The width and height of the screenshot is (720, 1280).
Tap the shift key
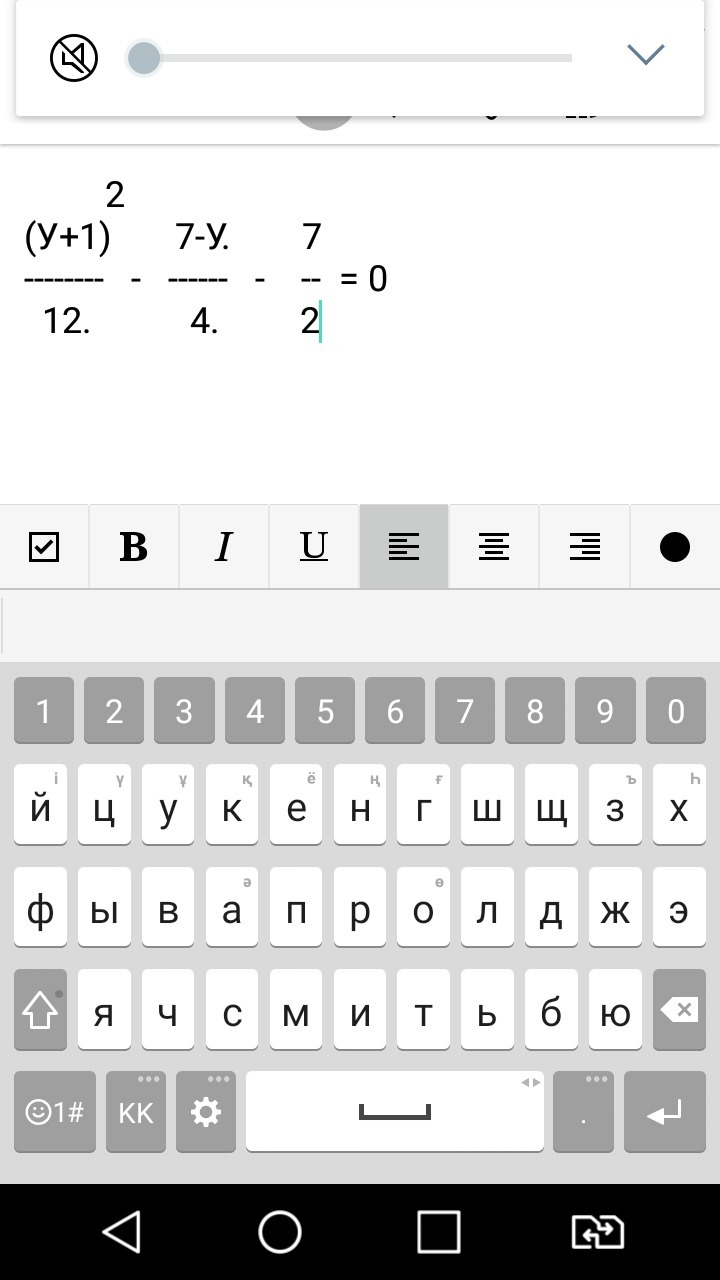coord(41,1009)
